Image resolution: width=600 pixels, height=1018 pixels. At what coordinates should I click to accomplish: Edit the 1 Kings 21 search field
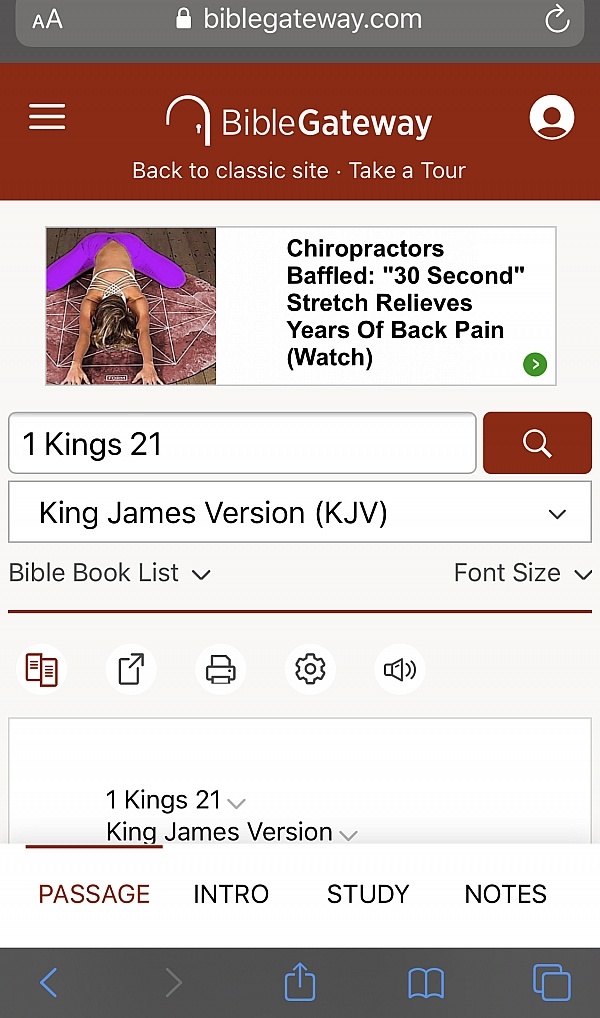click(240, 443)
